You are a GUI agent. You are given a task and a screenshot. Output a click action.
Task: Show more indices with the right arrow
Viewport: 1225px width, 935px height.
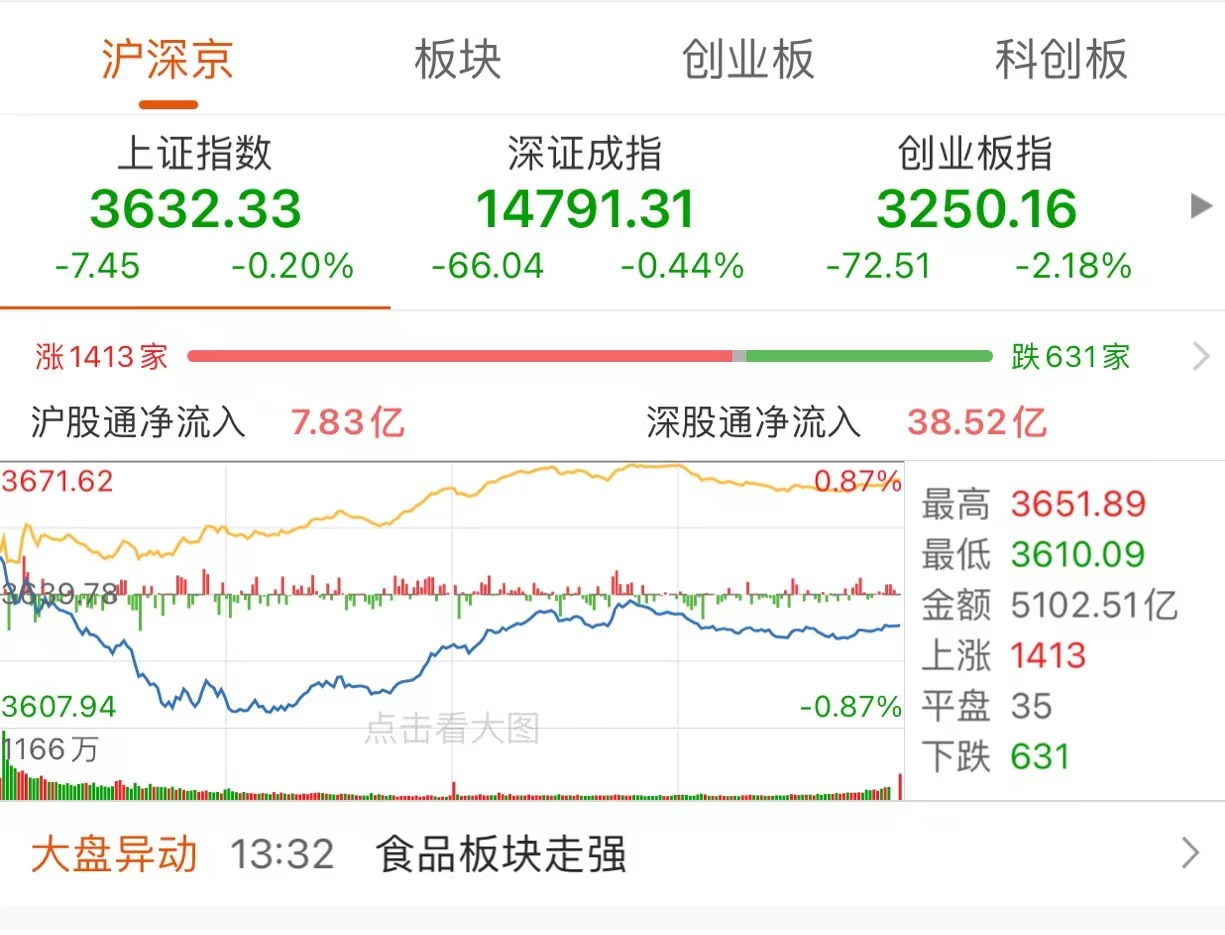pyautogui.click(x=1201, y=207)
